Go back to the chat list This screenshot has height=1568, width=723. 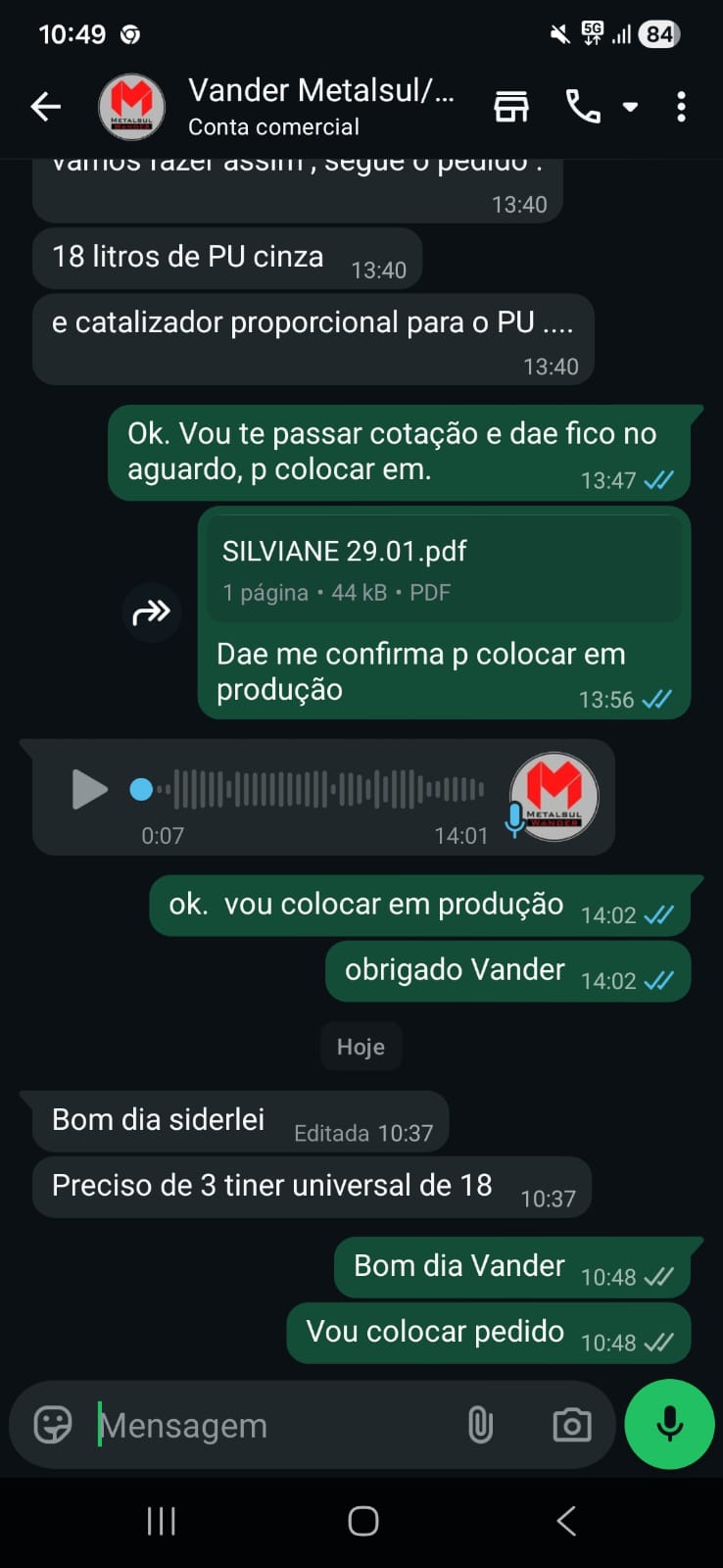point(45,107)
